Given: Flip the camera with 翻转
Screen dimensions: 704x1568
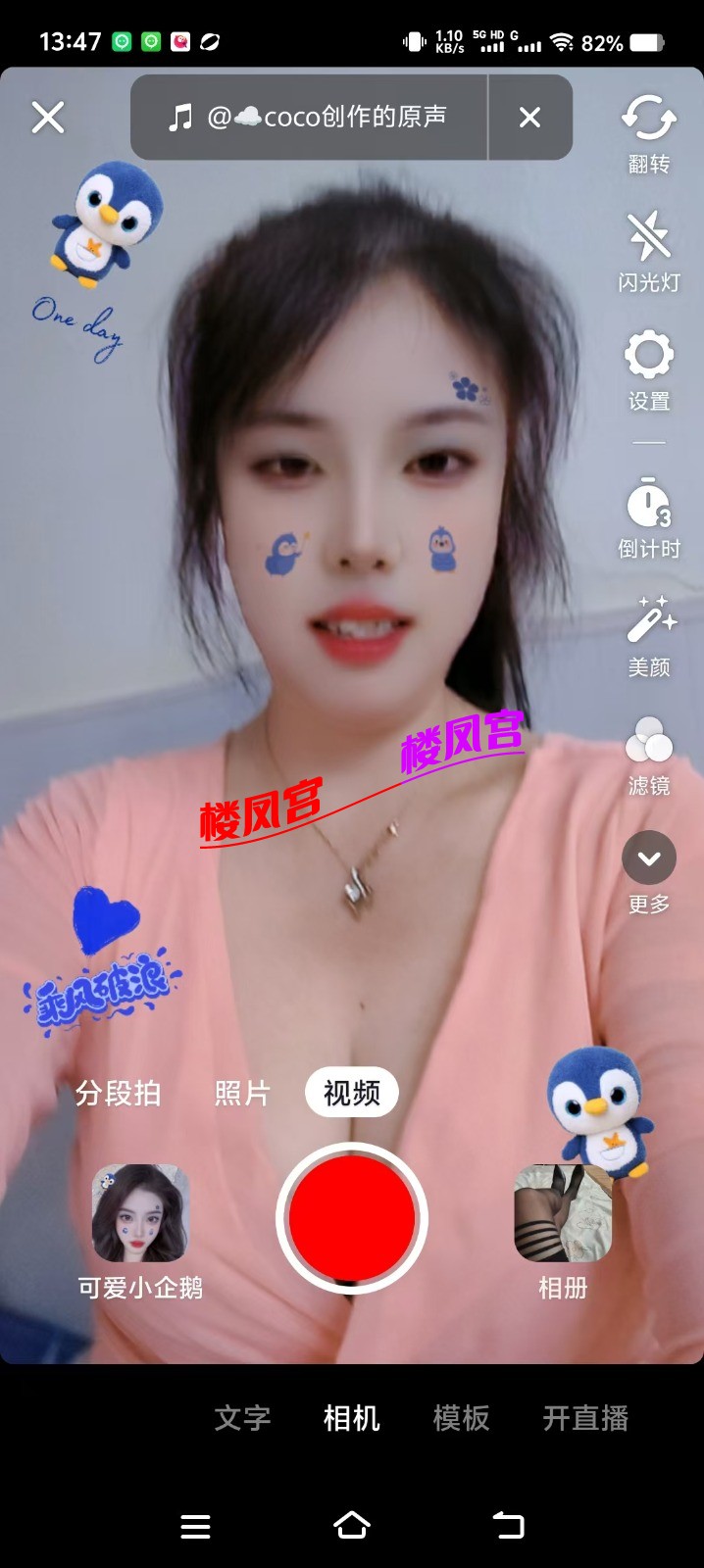Looking at the screenshot, I should tap(648, 133).
